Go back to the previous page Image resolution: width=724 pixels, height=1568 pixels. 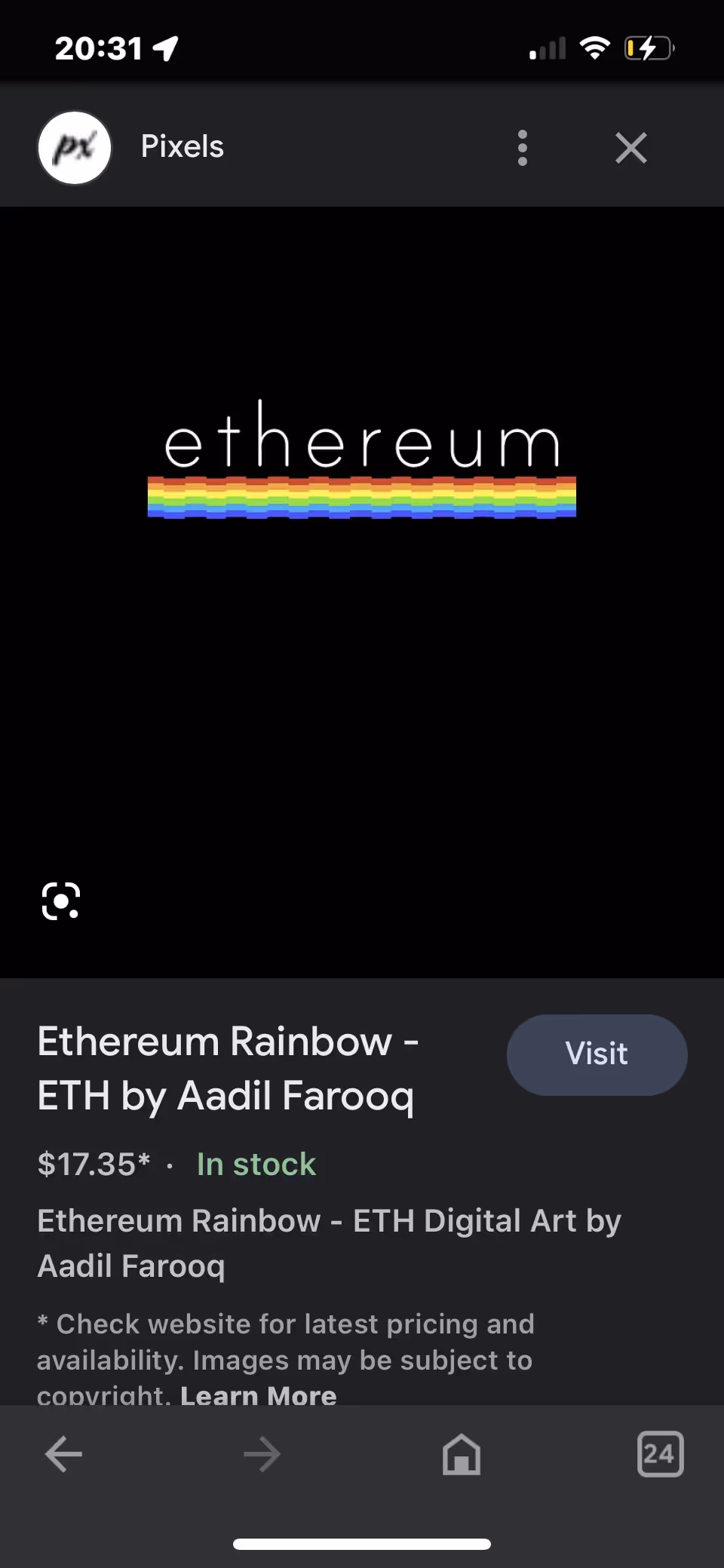pyautogui.click(x=64, y=1453)
